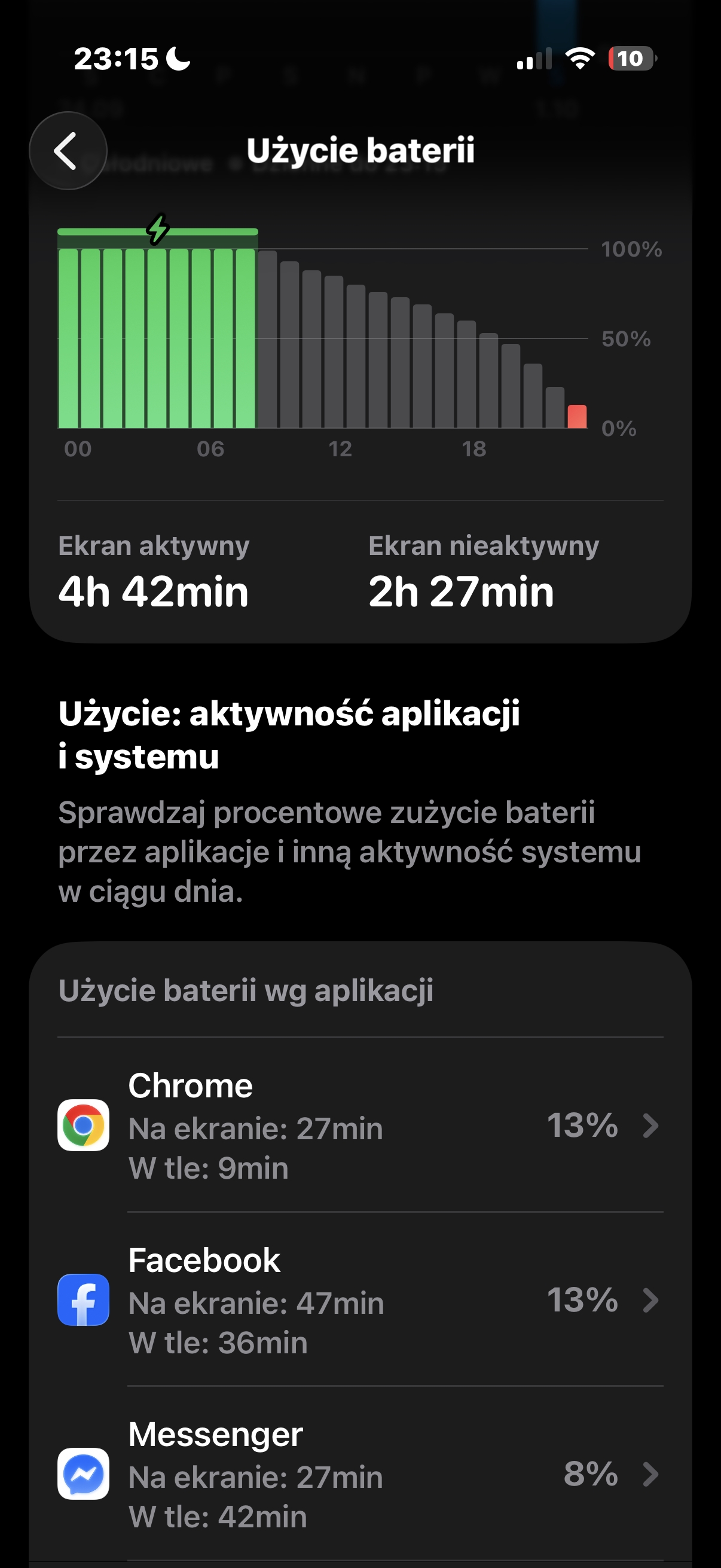Open Chrome battery usage details
The width and height of the screenshot is (721, 1568).
point(360,1125)
